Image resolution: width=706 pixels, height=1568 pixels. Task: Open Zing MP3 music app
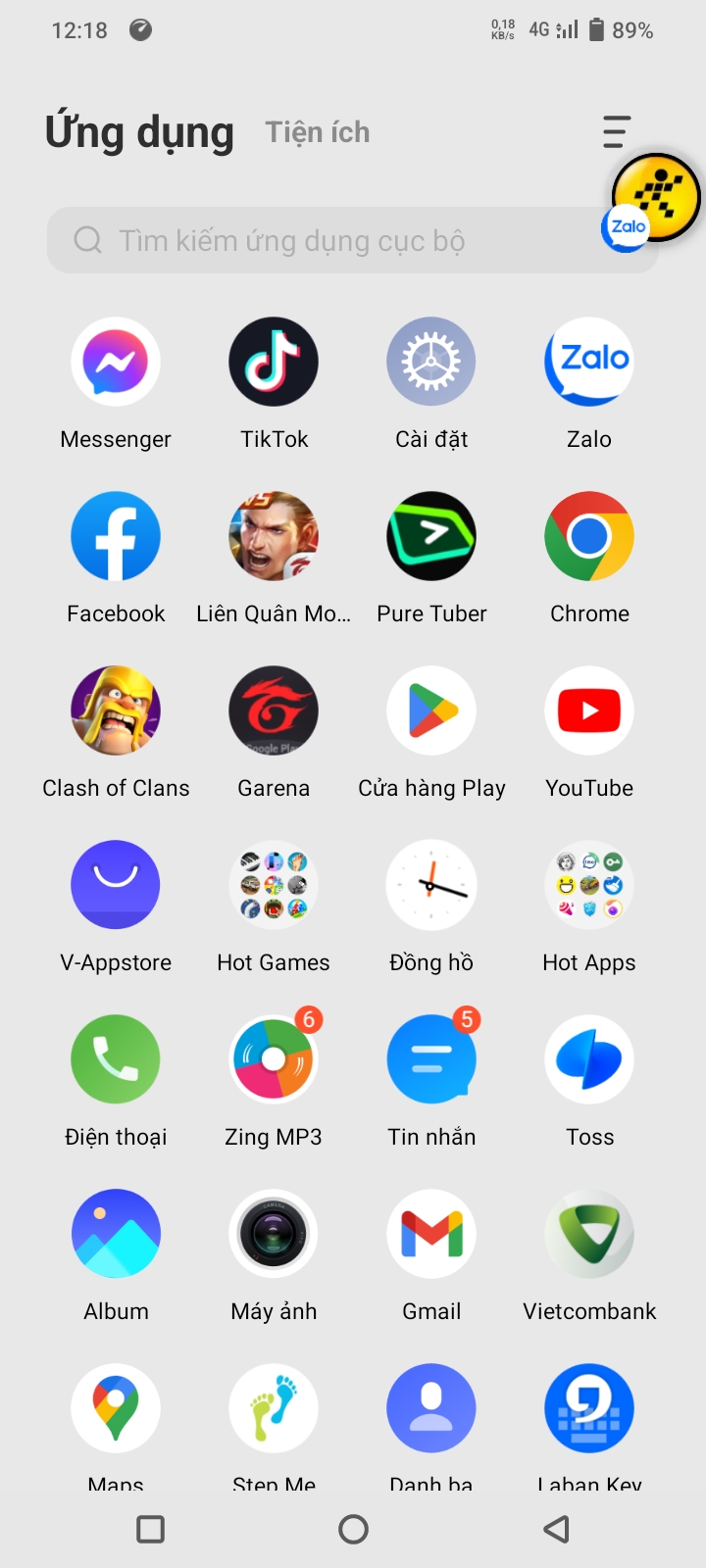click(x=274, y=1059)
